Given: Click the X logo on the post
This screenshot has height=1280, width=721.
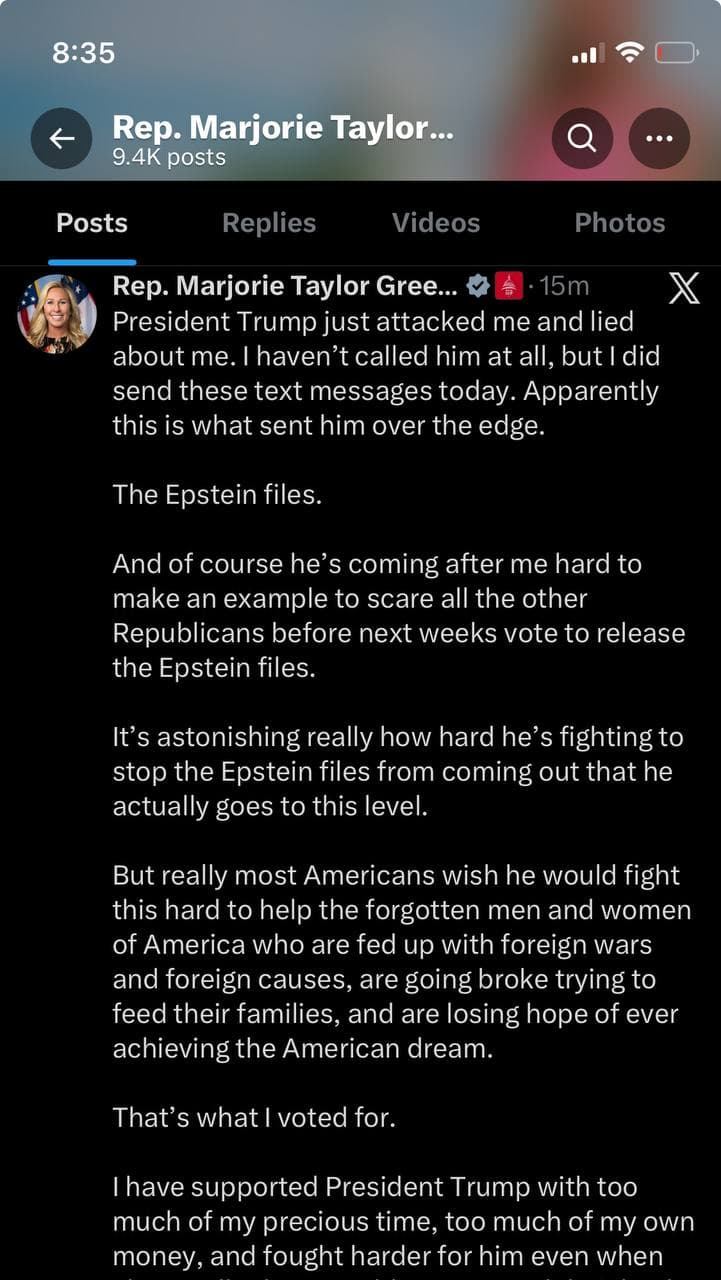Looking at the screenshot, I should (x=683, y=287).
